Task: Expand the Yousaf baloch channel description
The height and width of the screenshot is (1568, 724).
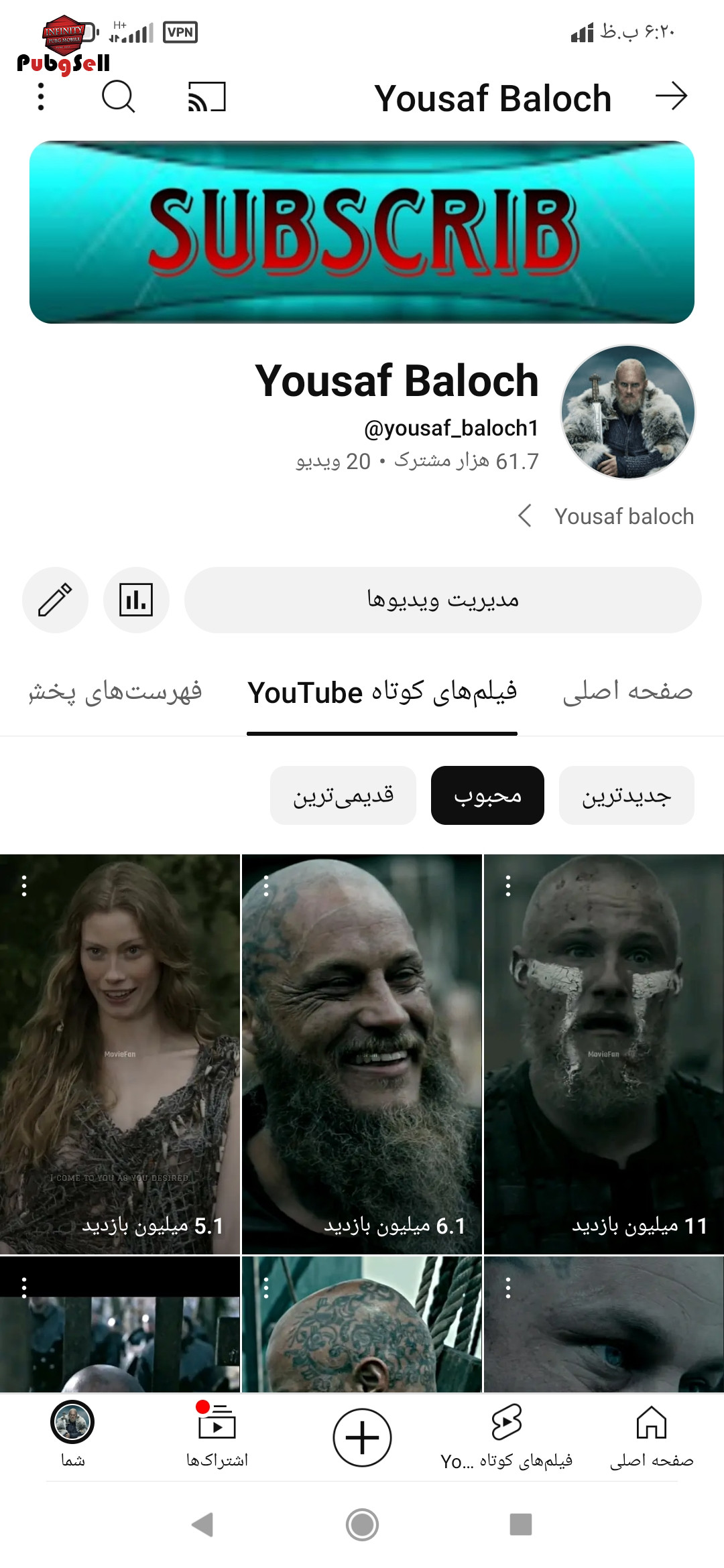Action: (x=606, y=516)
